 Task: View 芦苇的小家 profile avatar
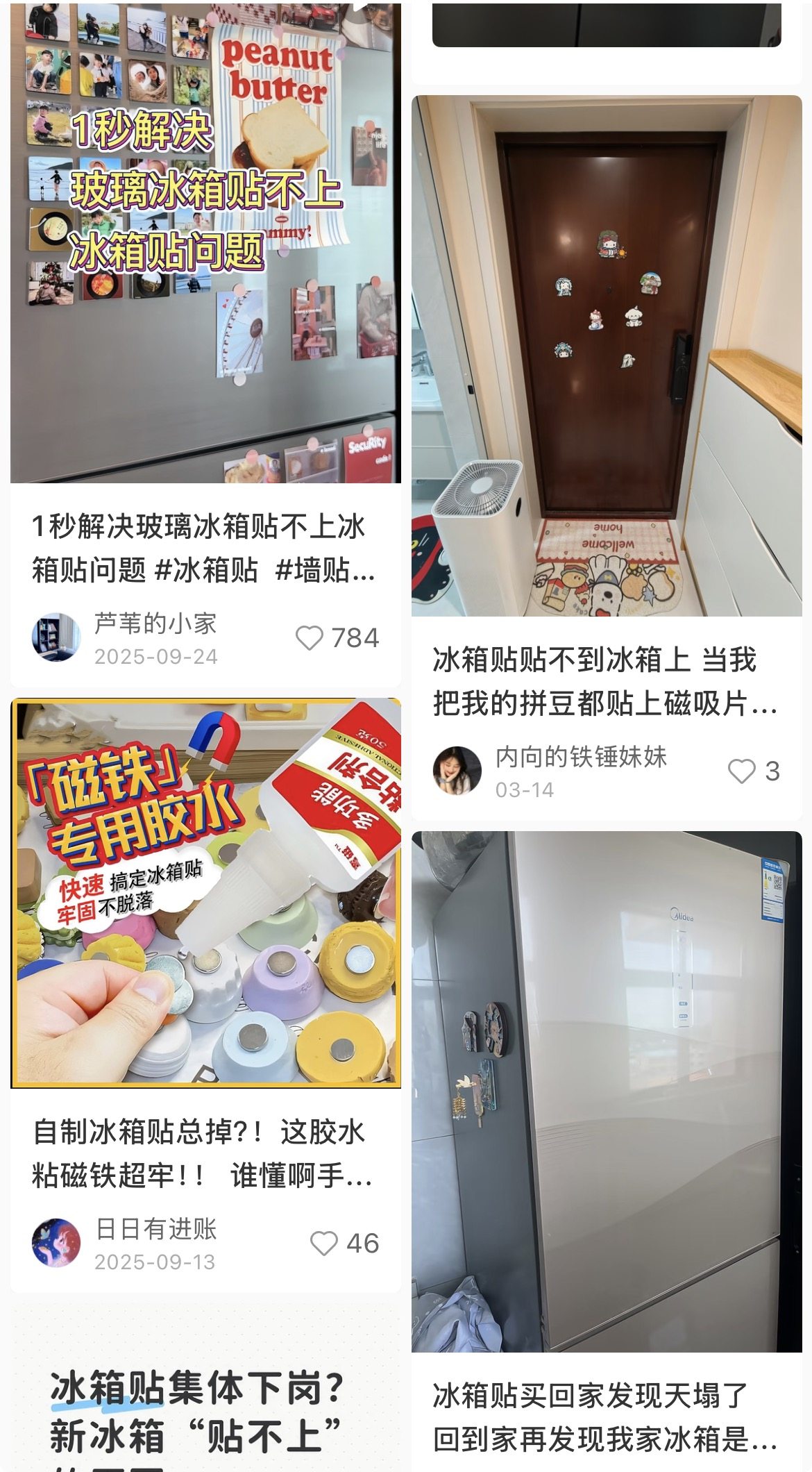[x=56, y=637]
